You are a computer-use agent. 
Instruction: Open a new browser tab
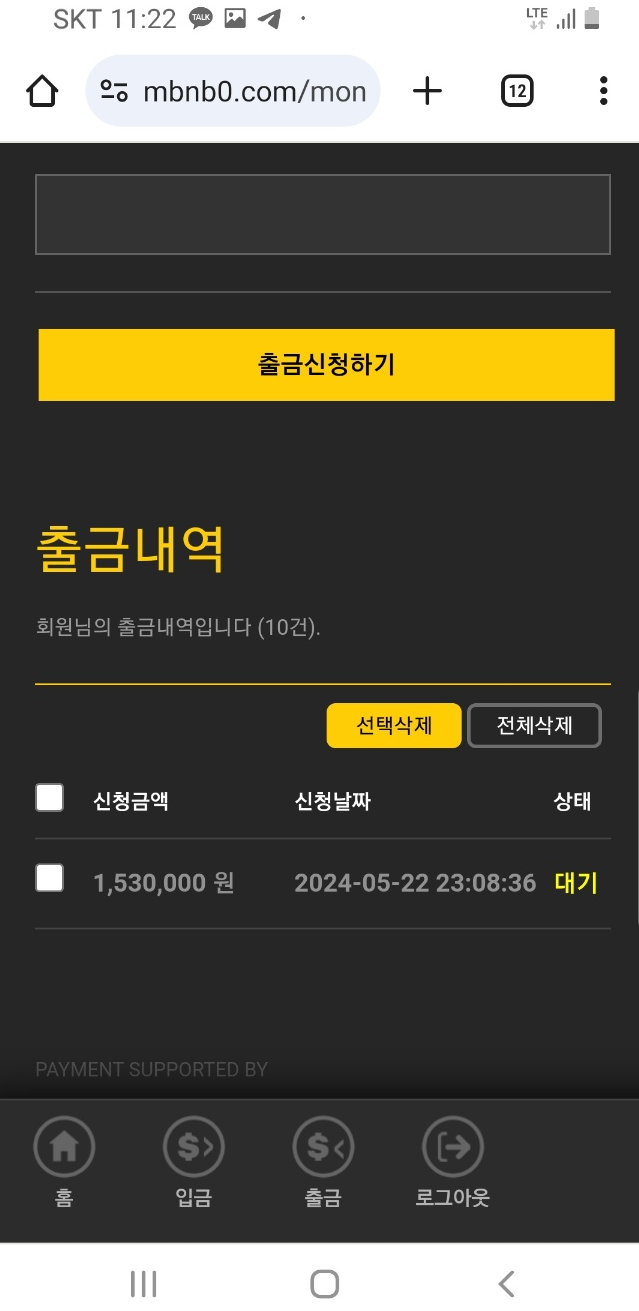tap(427, 91)
